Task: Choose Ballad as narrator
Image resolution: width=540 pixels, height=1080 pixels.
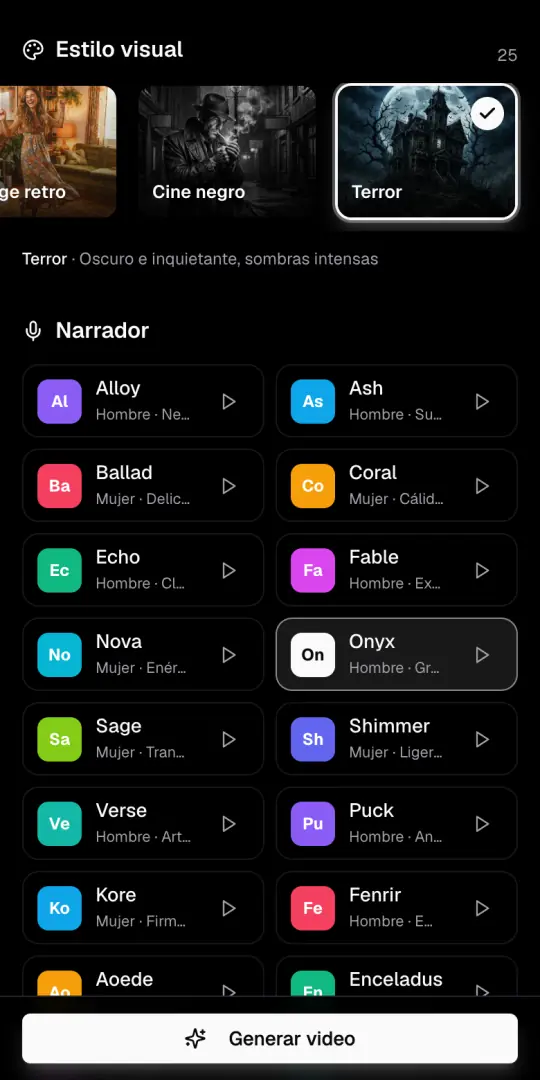Action: 143,486
